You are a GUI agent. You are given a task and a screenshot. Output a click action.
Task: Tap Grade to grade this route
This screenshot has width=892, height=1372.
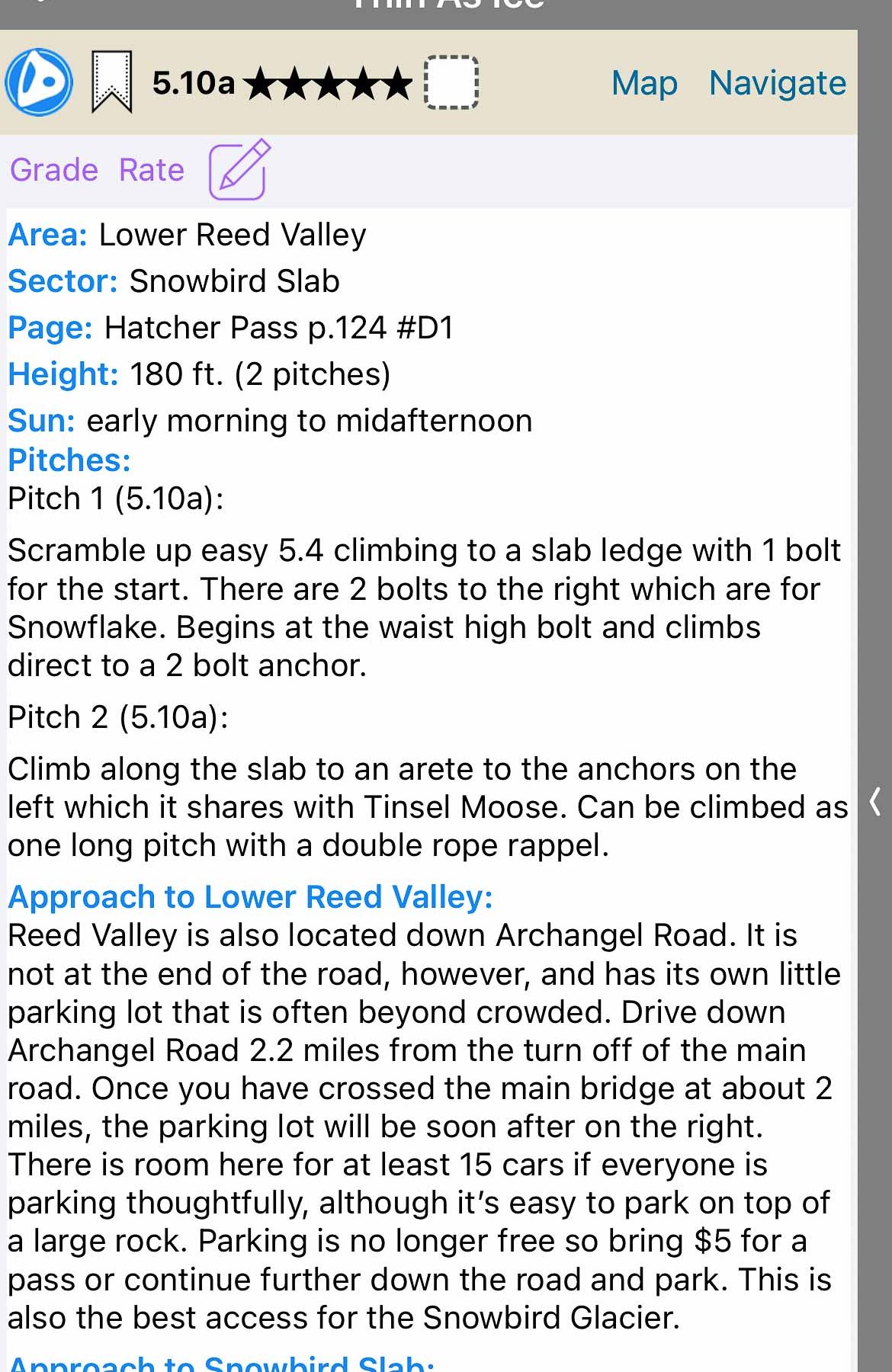54,170
